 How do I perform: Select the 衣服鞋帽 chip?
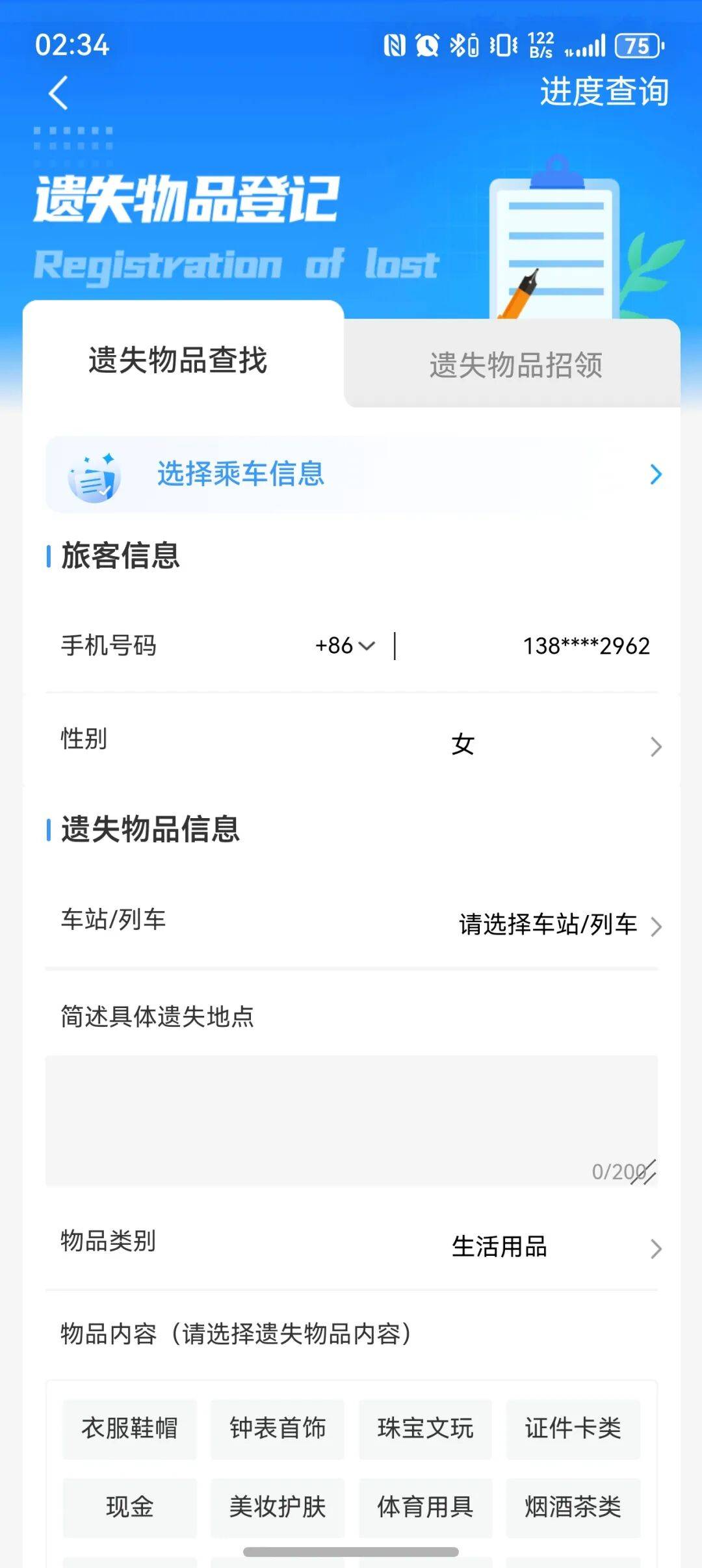coord(129,1429)
